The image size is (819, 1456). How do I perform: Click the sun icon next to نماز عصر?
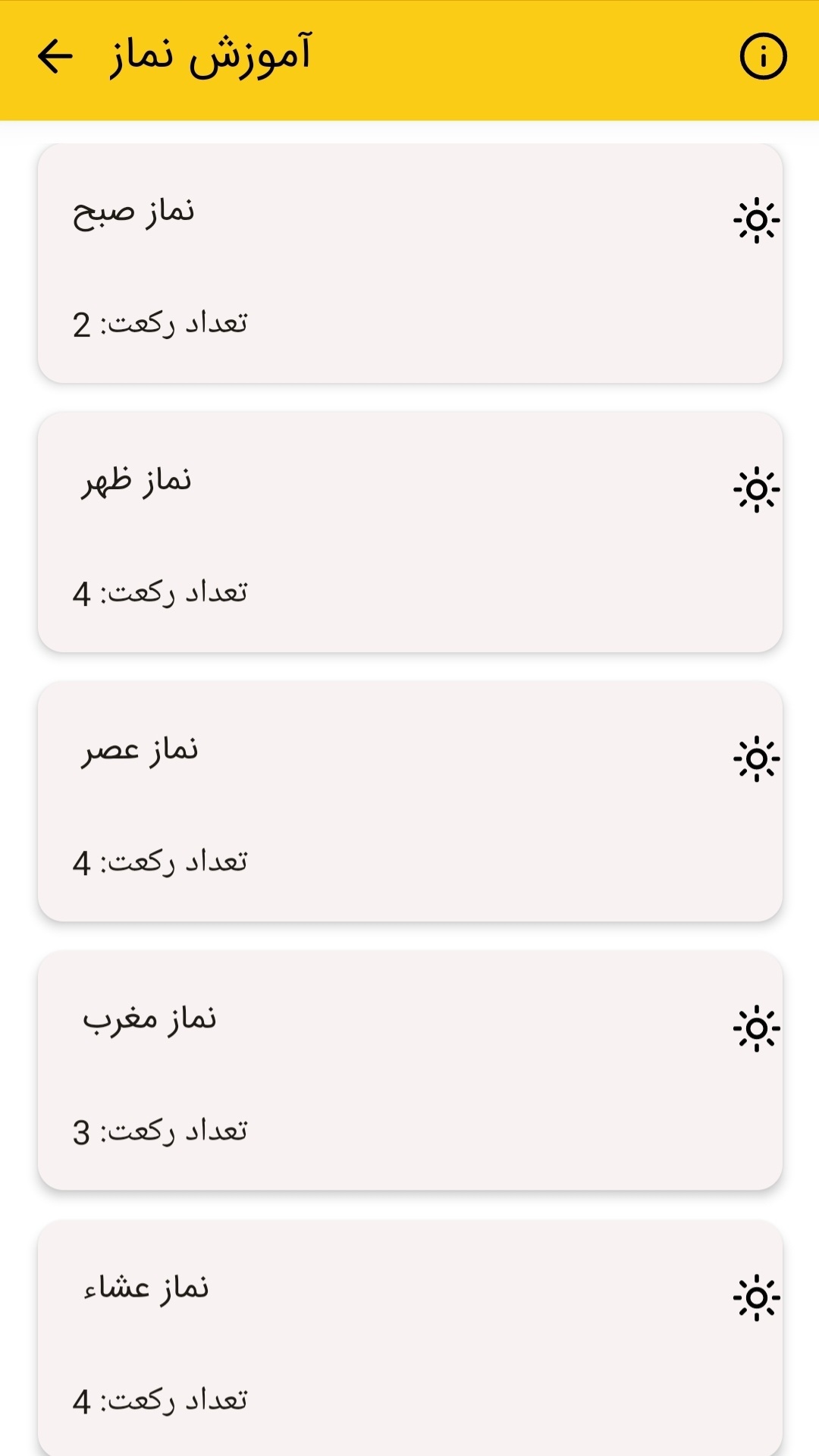coord(755,757)
